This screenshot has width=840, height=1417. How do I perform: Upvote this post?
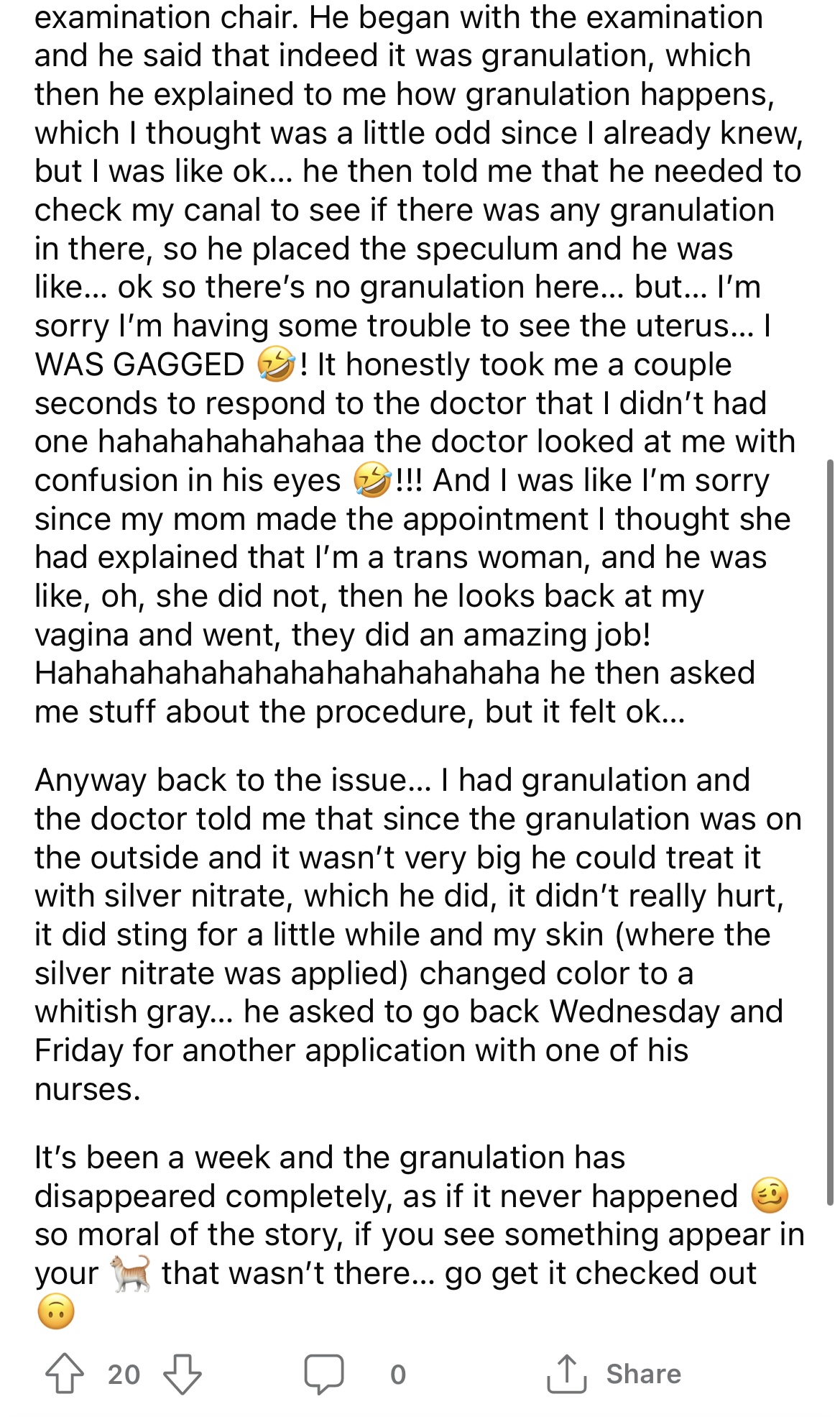click(x=65, y=1374)
